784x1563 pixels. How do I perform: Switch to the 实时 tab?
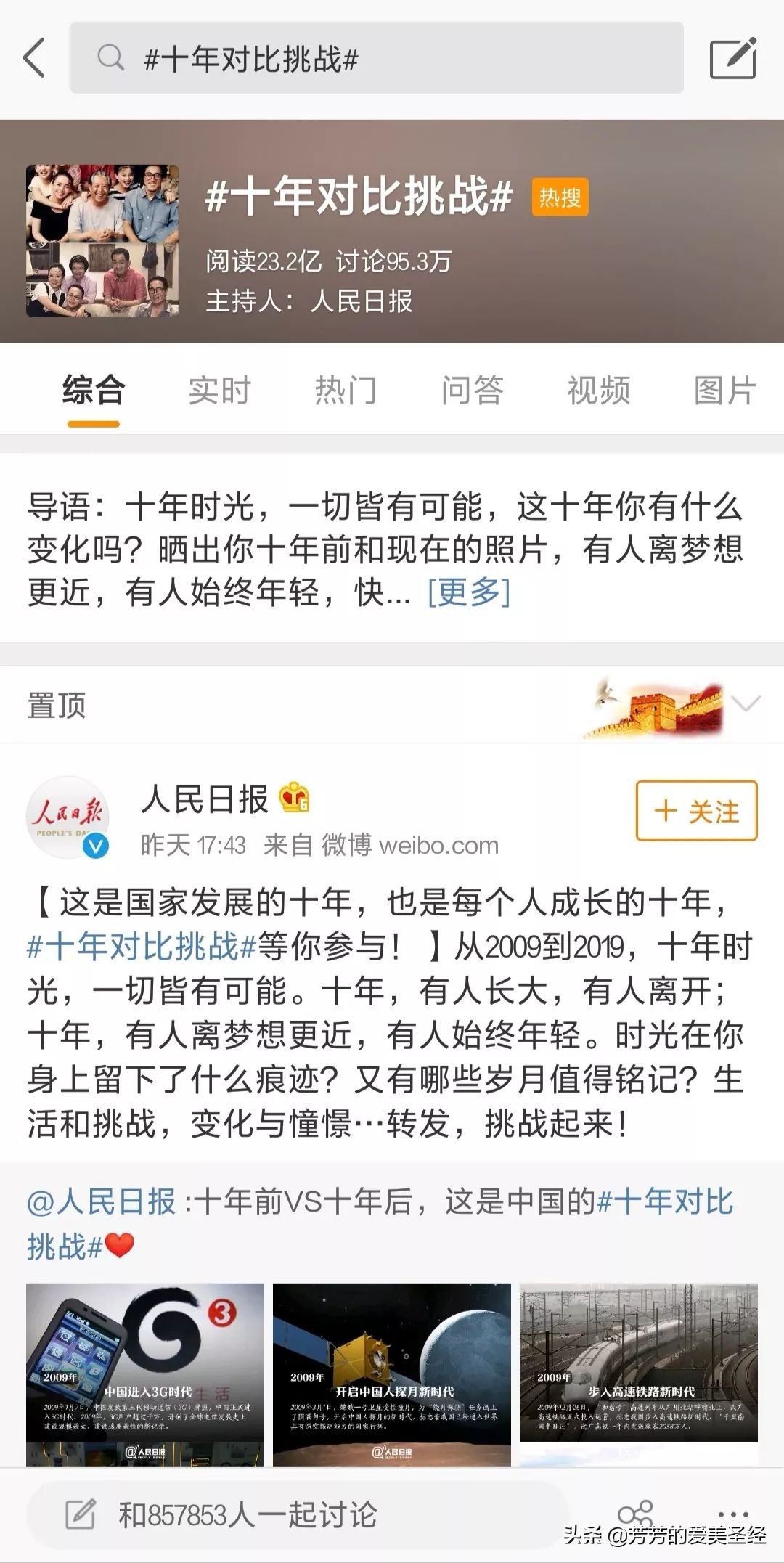coord(219,391)
